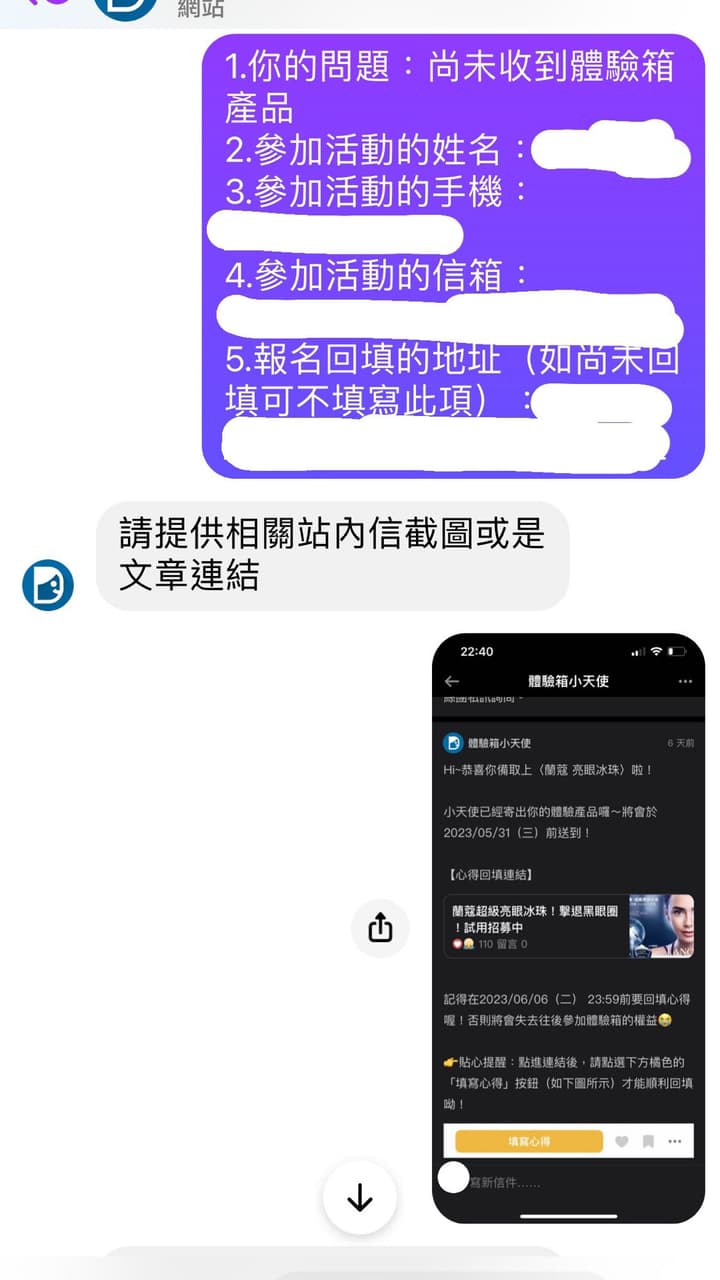Tap the cellular signal icon in the status bar
The width and height of the screenshot is (720, 1280).
634,649
